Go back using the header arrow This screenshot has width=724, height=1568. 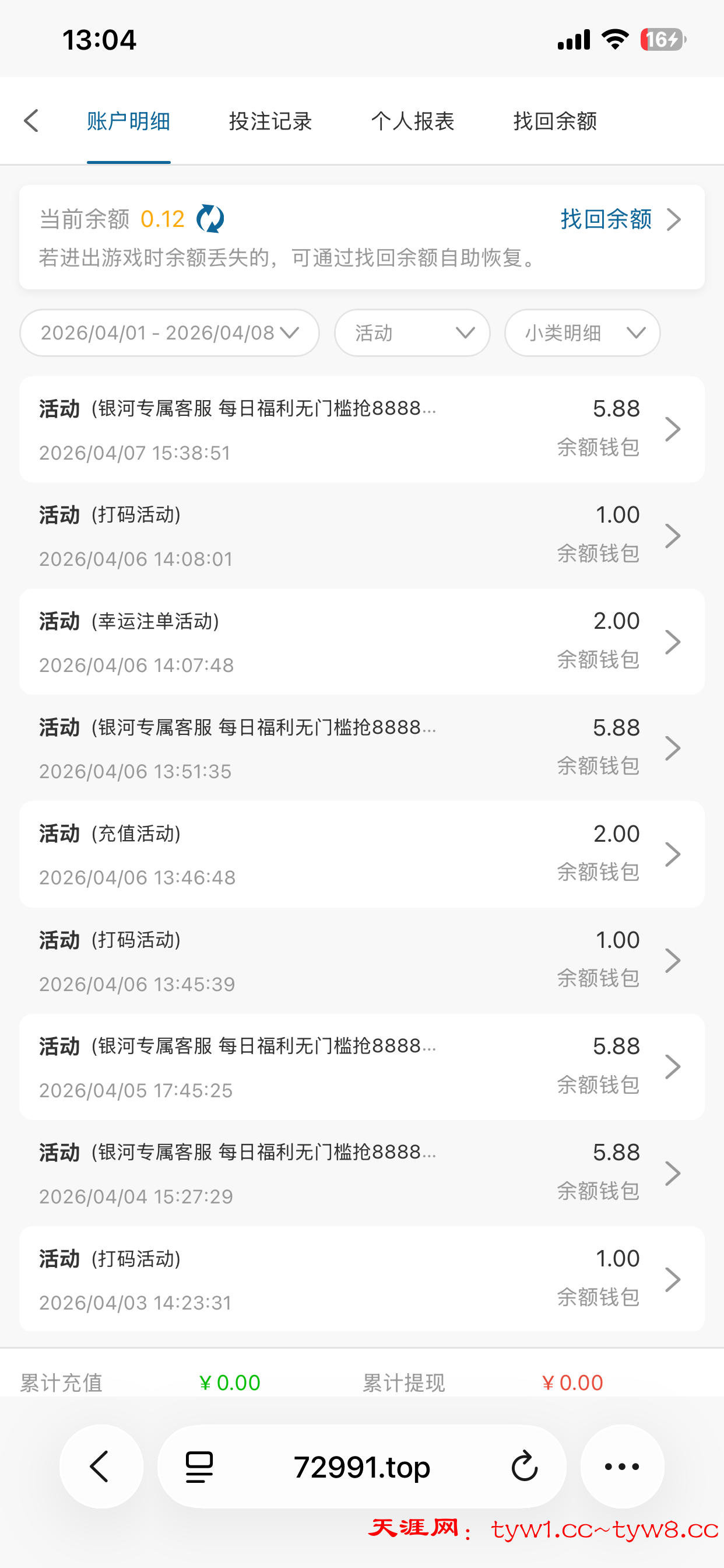31,121
